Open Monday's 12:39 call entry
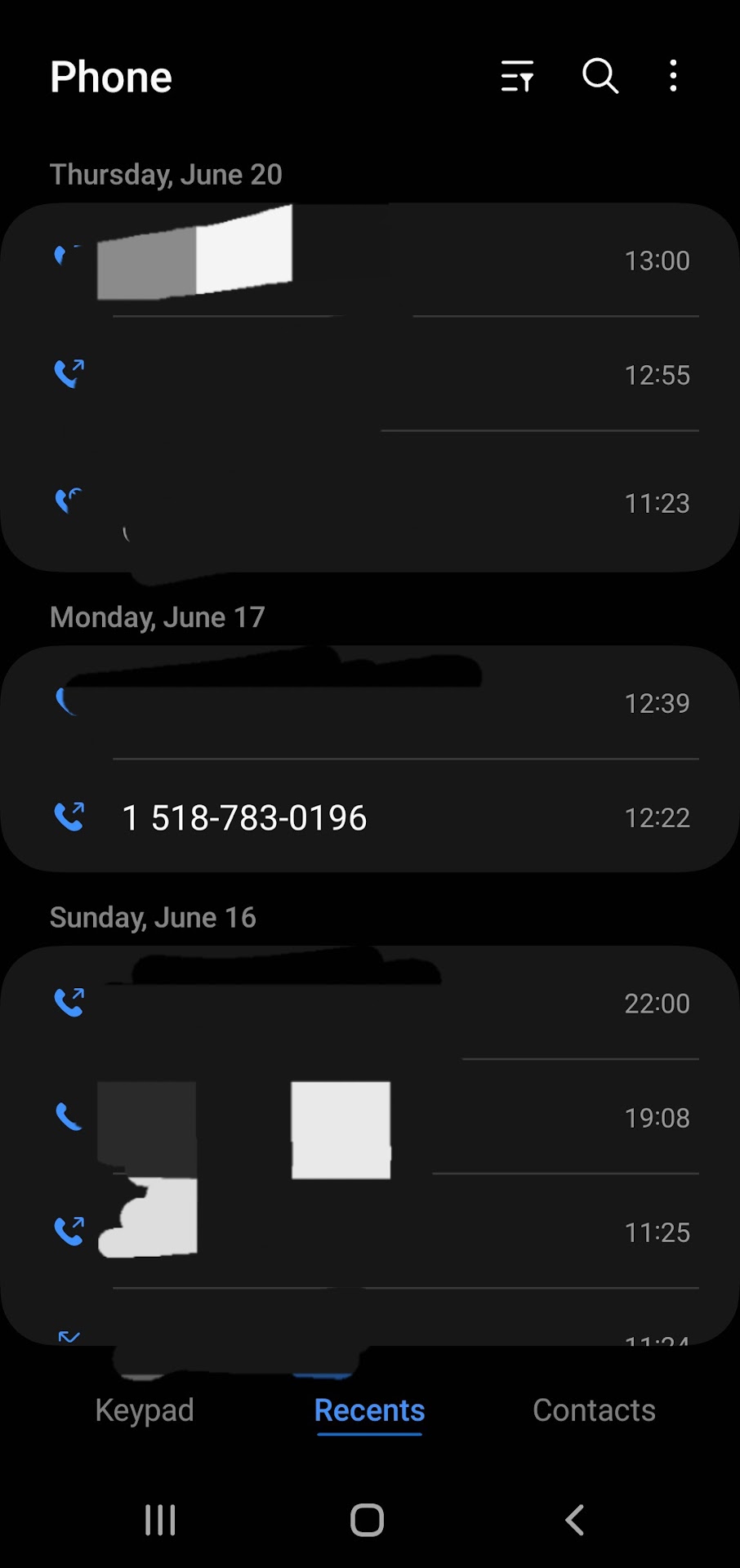Viewport: 740px width, 1568px height. [x=369, y=703]
